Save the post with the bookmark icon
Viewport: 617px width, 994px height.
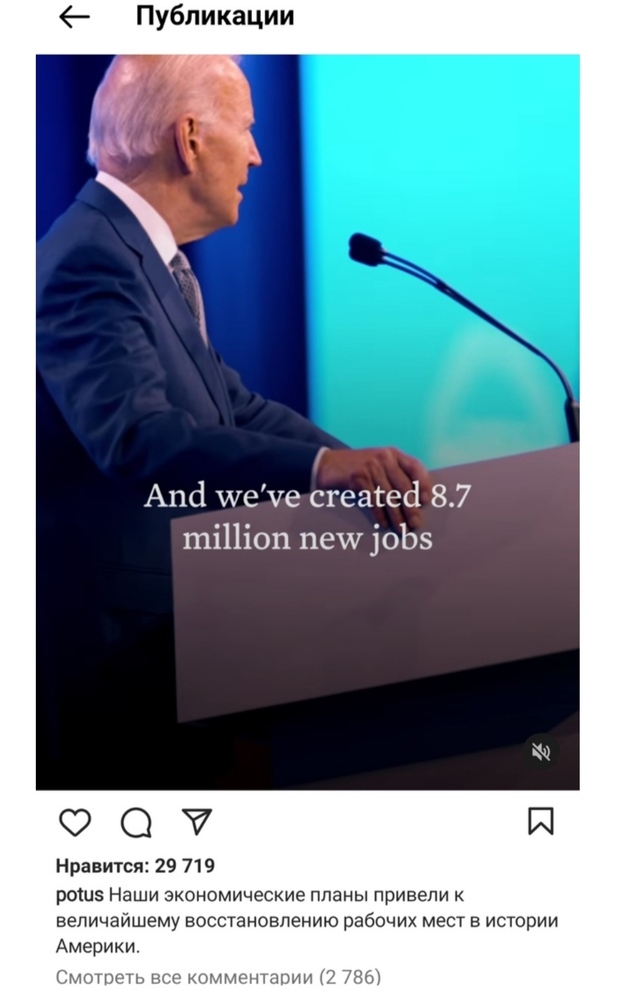(540, 822)
